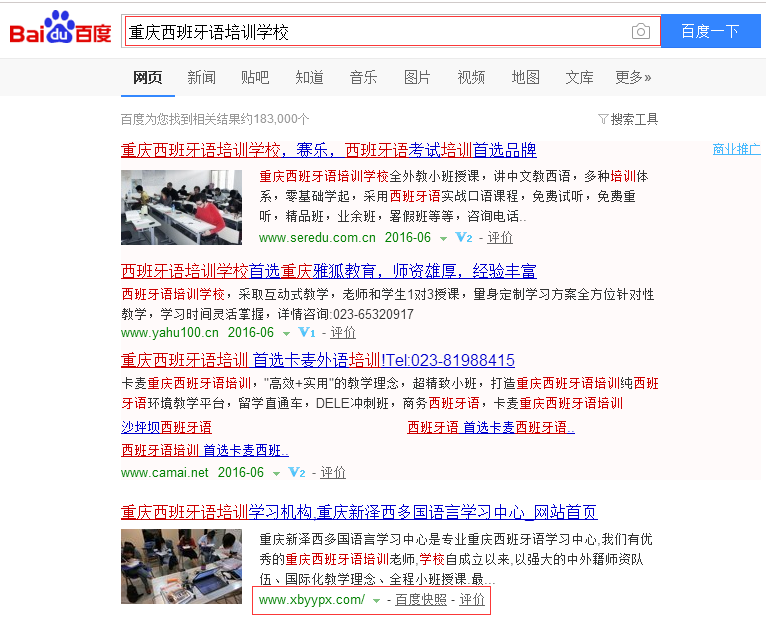Tap the 商业推广 link
Viewport: 766px width, 623px height.
736,149
